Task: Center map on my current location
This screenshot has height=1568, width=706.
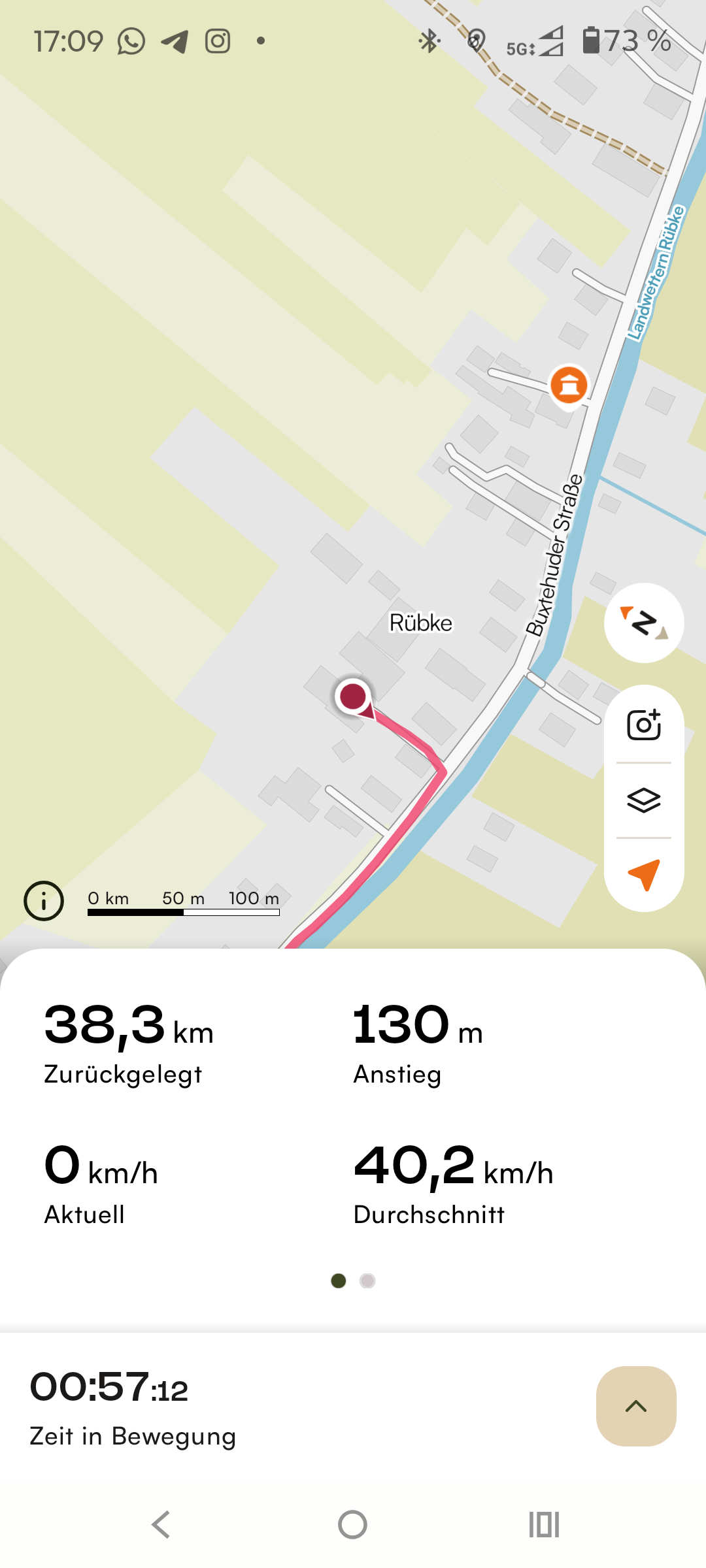Action: click(644, 874)
